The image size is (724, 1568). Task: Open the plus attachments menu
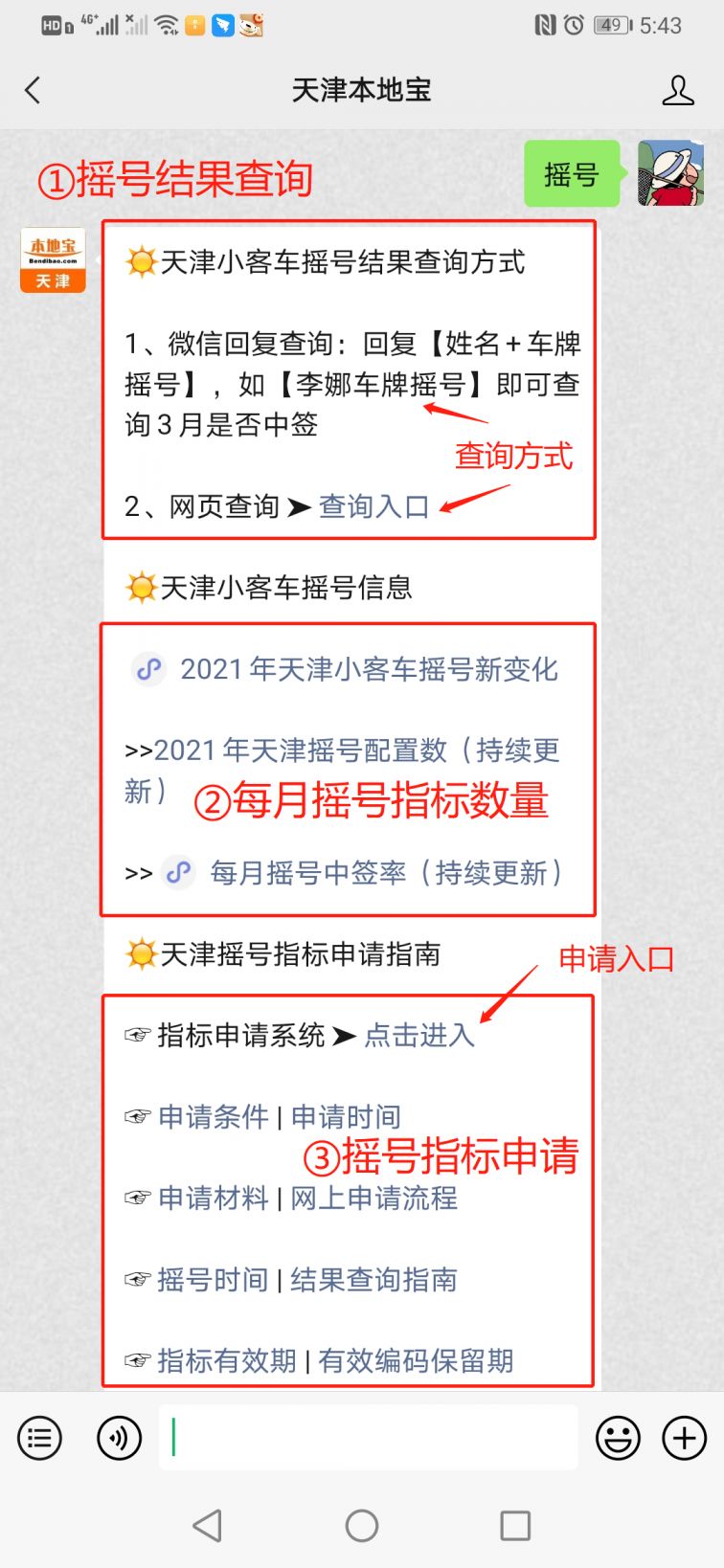(x=685, y=1438)
